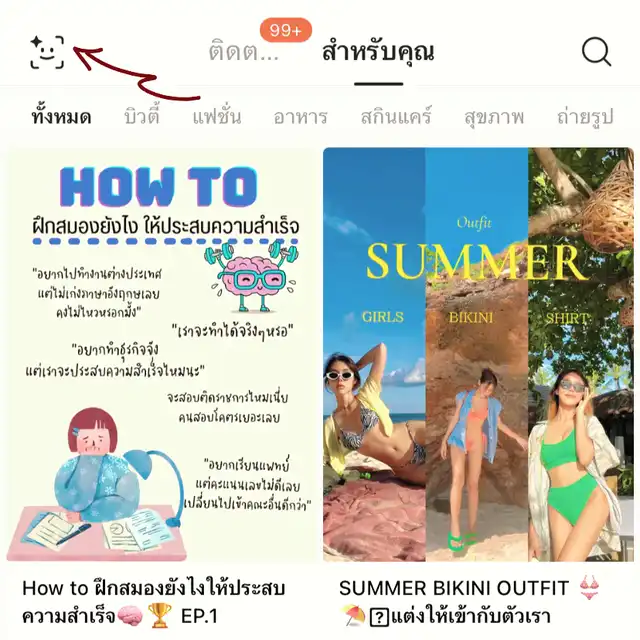Open the How to ฝึกสมอง post
The width and height of the screenshot is (640, 640).
[x=161, y=355]
